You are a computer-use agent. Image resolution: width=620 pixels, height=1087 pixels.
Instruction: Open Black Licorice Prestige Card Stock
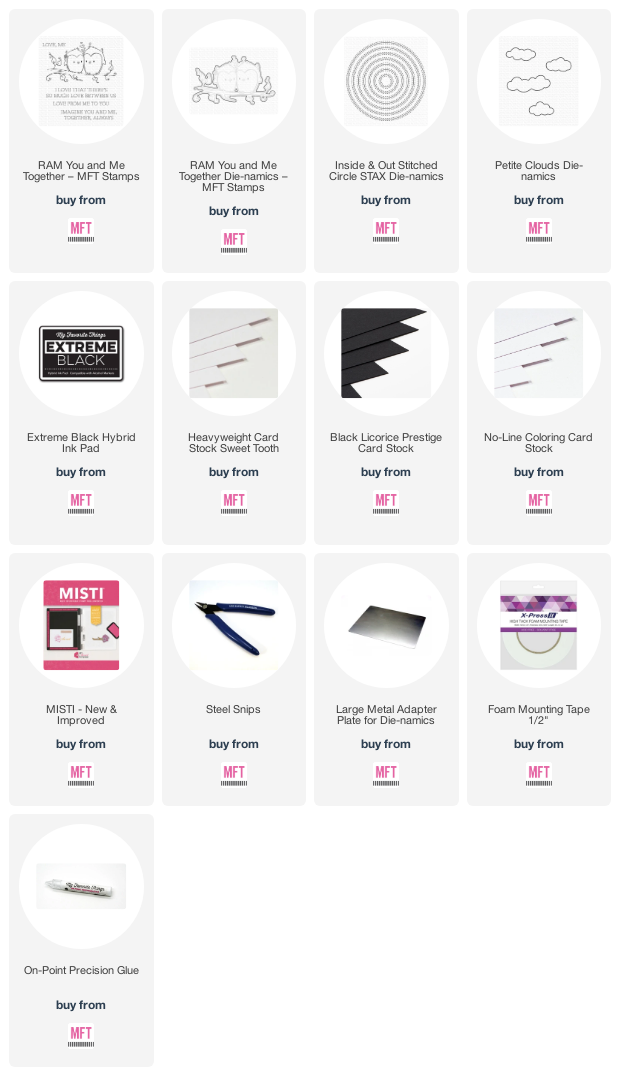click(x=386, y=443)
